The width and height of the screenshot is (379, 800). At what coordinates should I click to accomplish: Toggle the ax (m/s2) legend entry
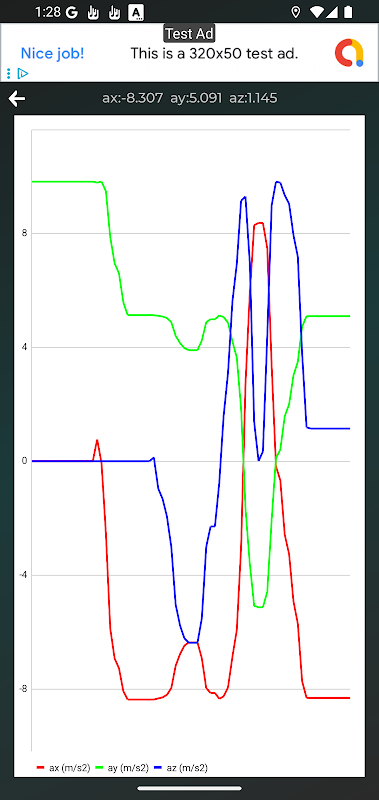[x=63, y=767]
